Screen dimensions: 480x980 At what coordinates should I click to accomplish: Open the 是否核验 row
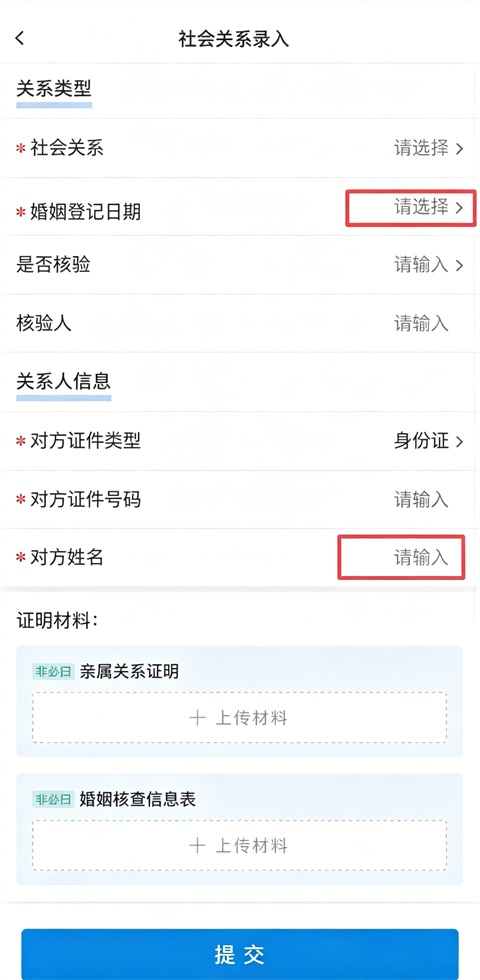click(x=240, y=265)
